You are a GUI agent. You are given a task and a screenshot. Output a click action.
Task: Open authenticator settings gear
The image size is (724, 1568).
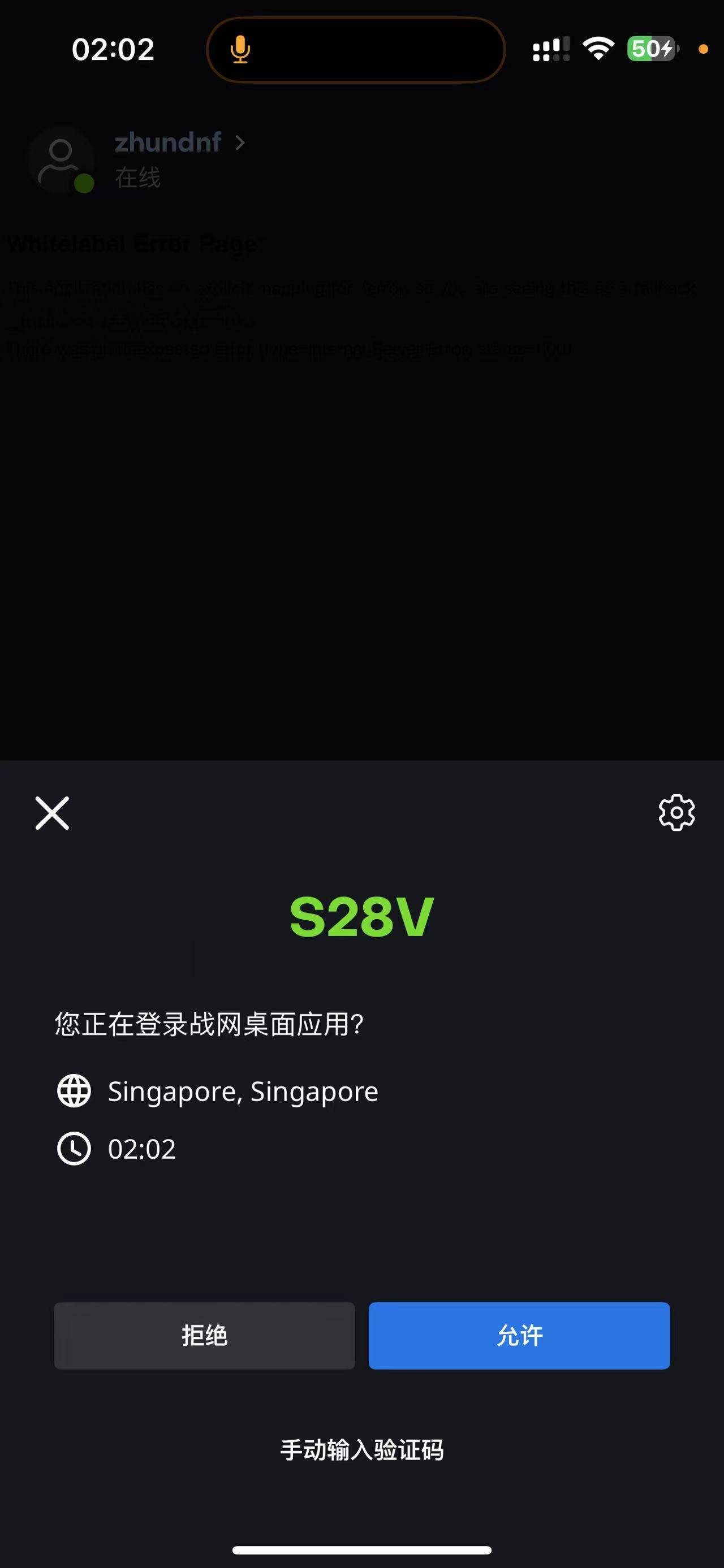tap(676, 812)
